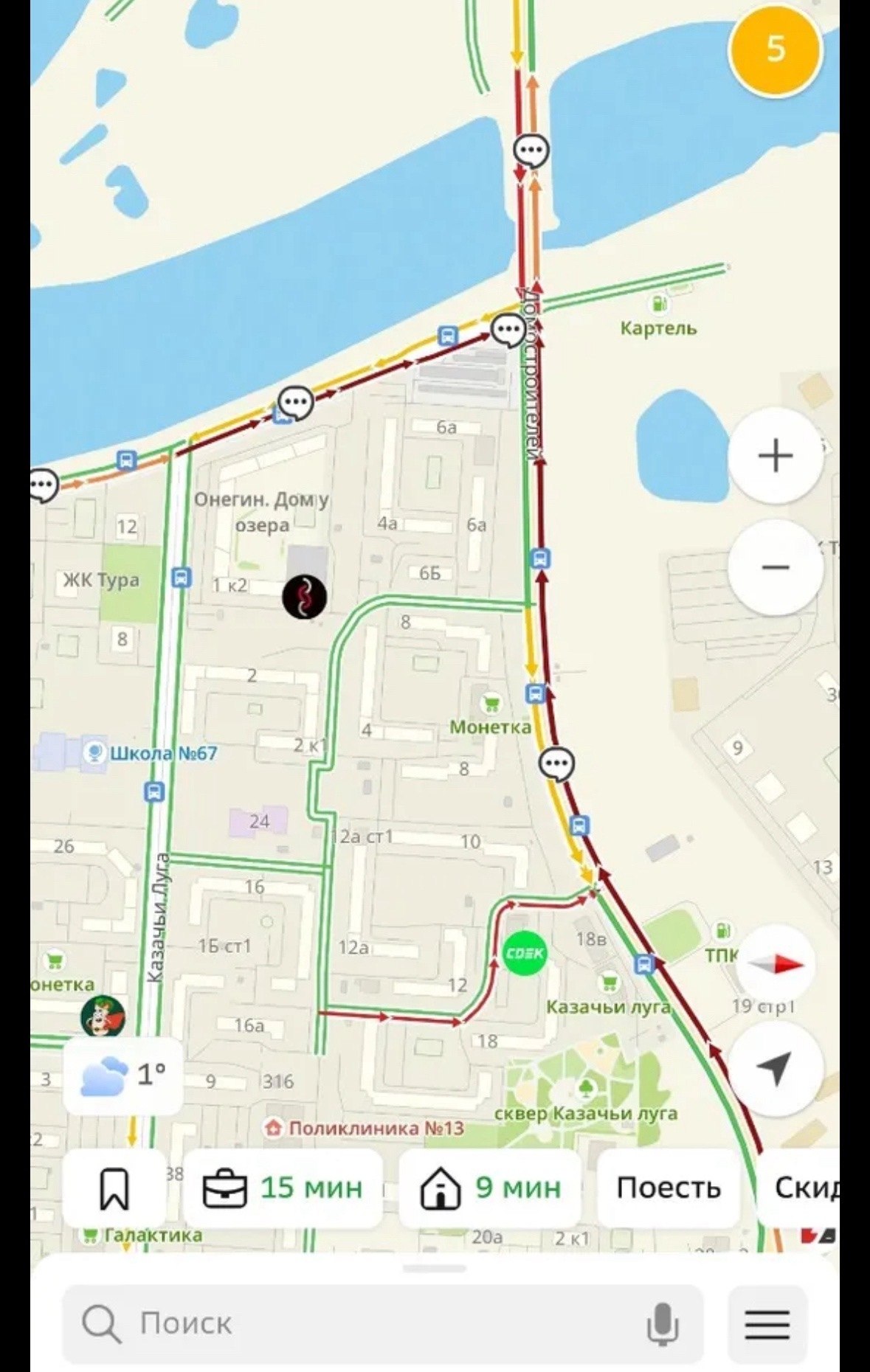Build route home, 9 мин

[x=491, y=1188]
